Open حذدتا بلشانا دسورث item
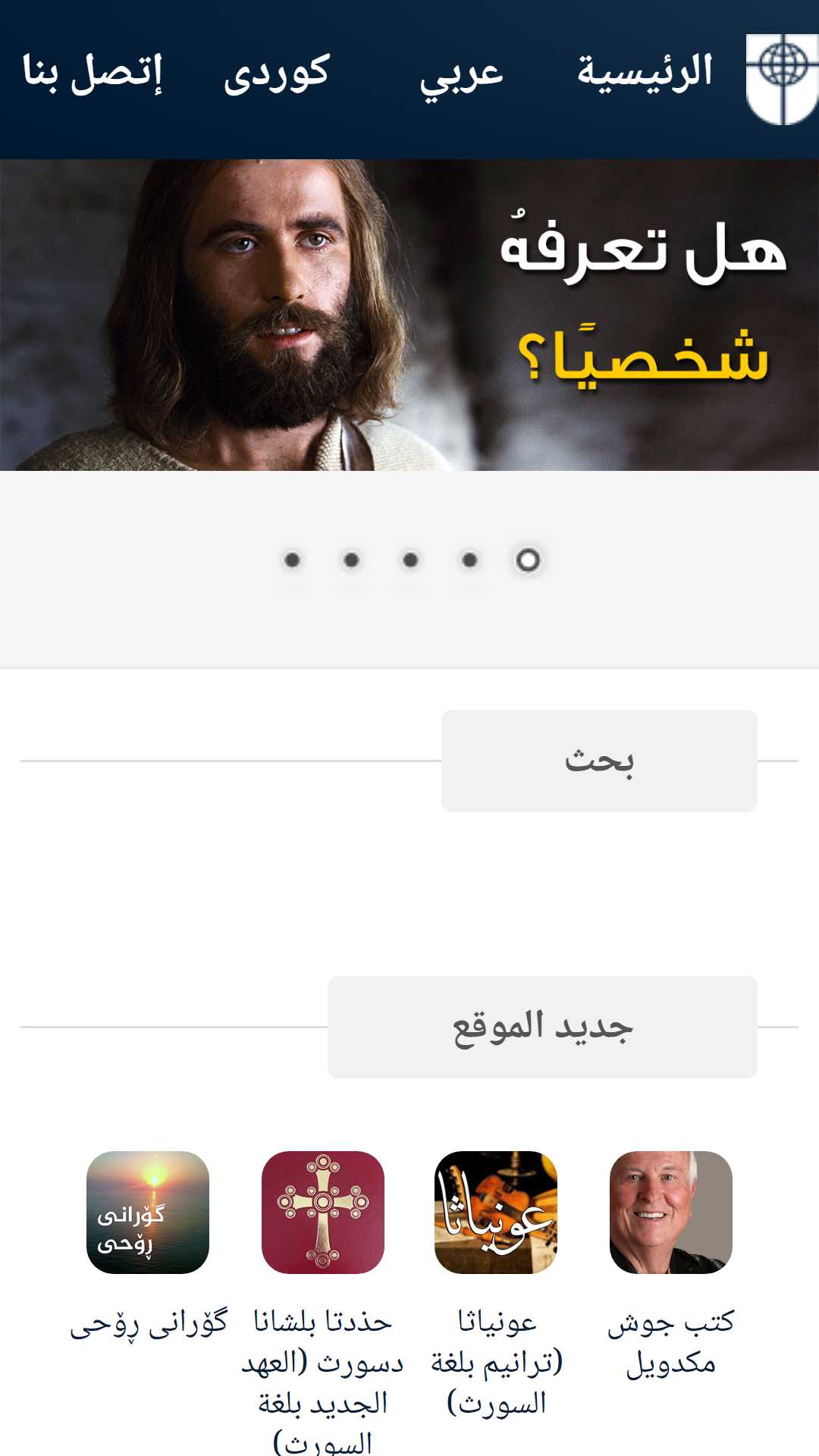Image resolution: width=819 pixels, height=1456 pixels. click(x=322, y=1212)
